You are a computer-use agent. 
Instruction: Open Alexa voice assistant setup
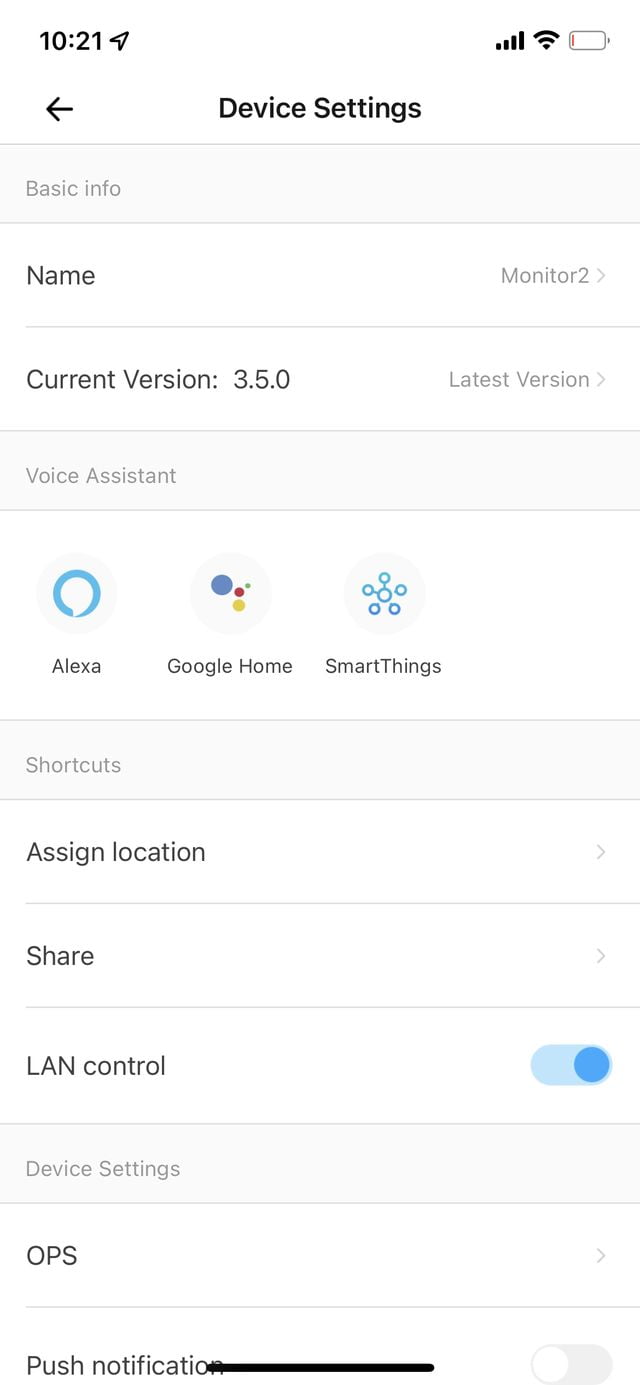click(x=76, y=594)
